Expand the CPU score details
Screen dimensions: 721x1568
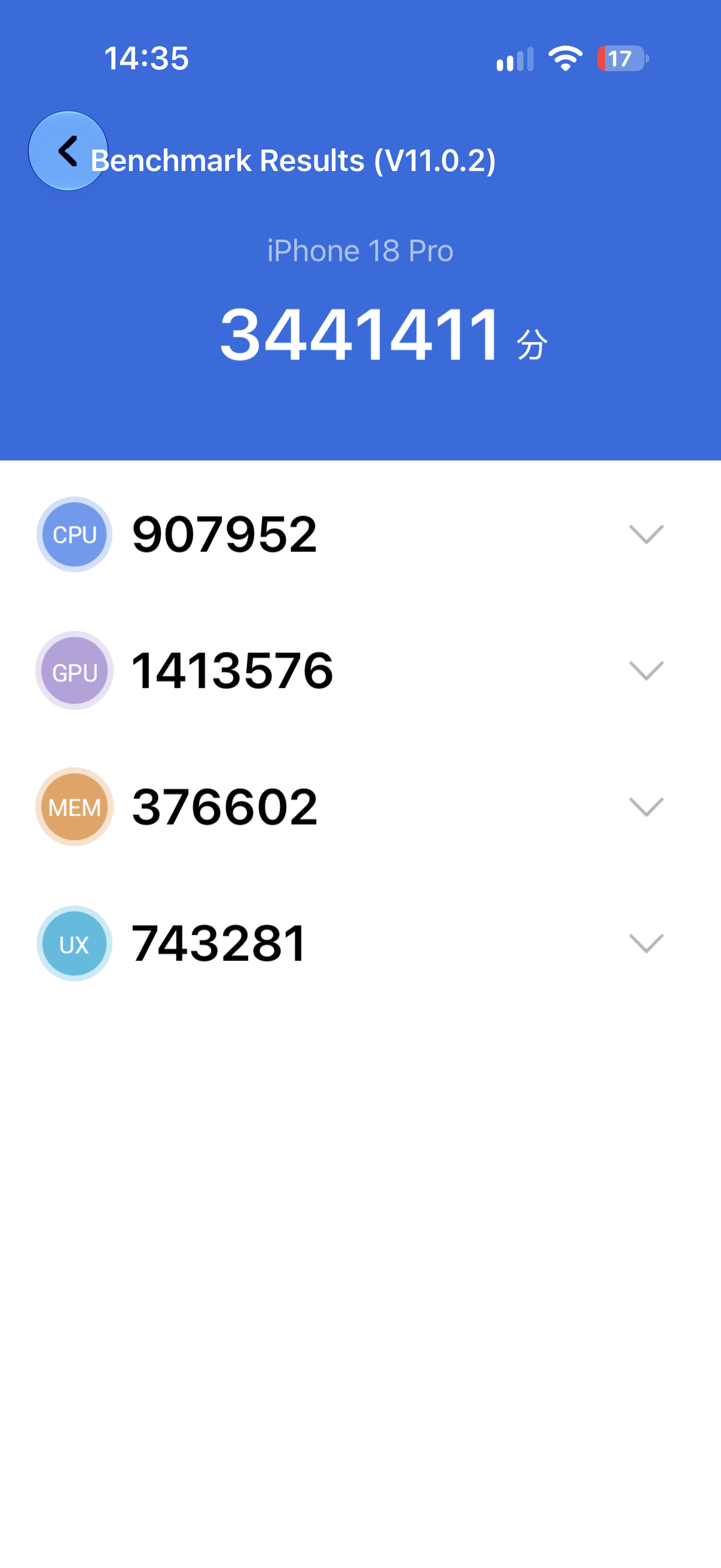tap(646, 534)
